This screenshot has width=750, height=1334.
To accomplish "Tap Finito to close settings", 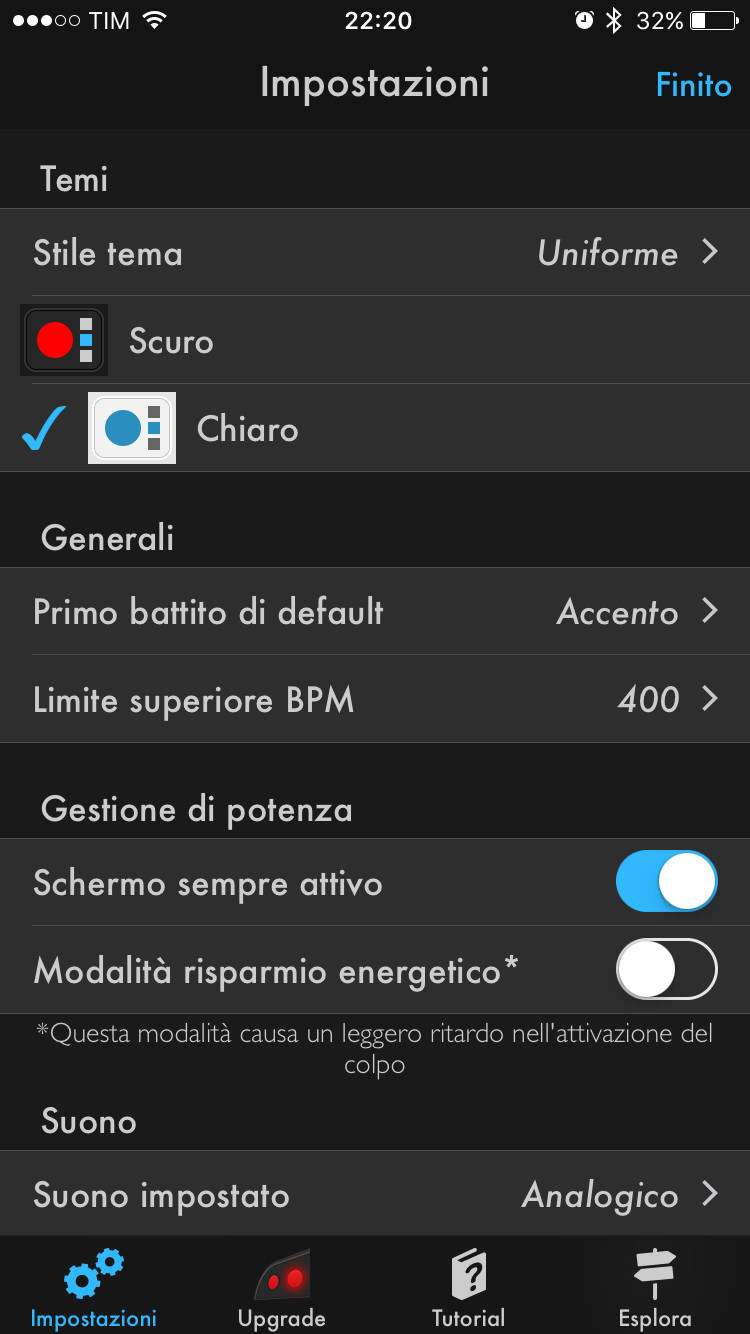I will [x=693, y=85].
